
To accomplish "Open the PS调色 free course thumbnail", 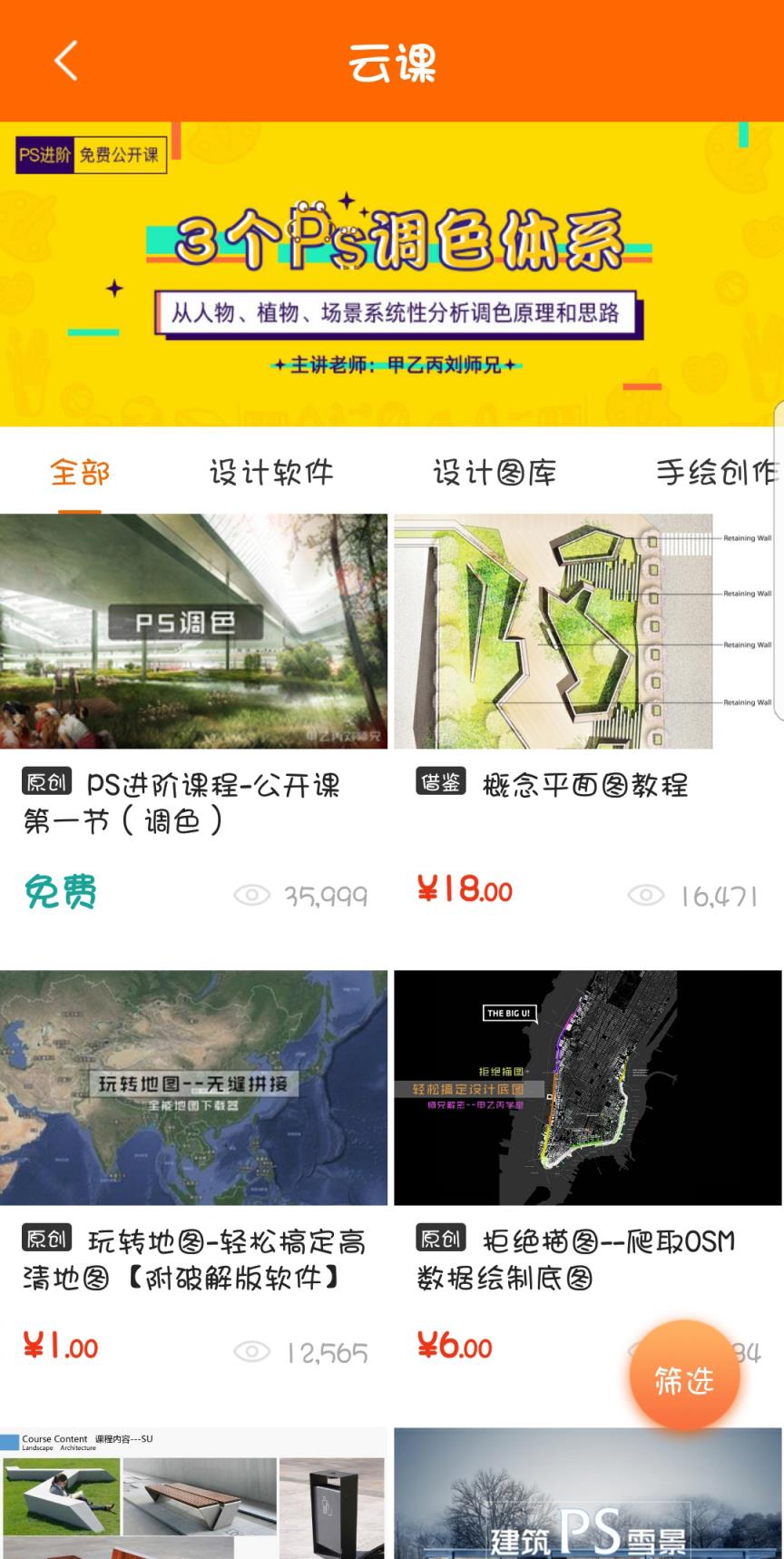I will [x=194, y=631].
